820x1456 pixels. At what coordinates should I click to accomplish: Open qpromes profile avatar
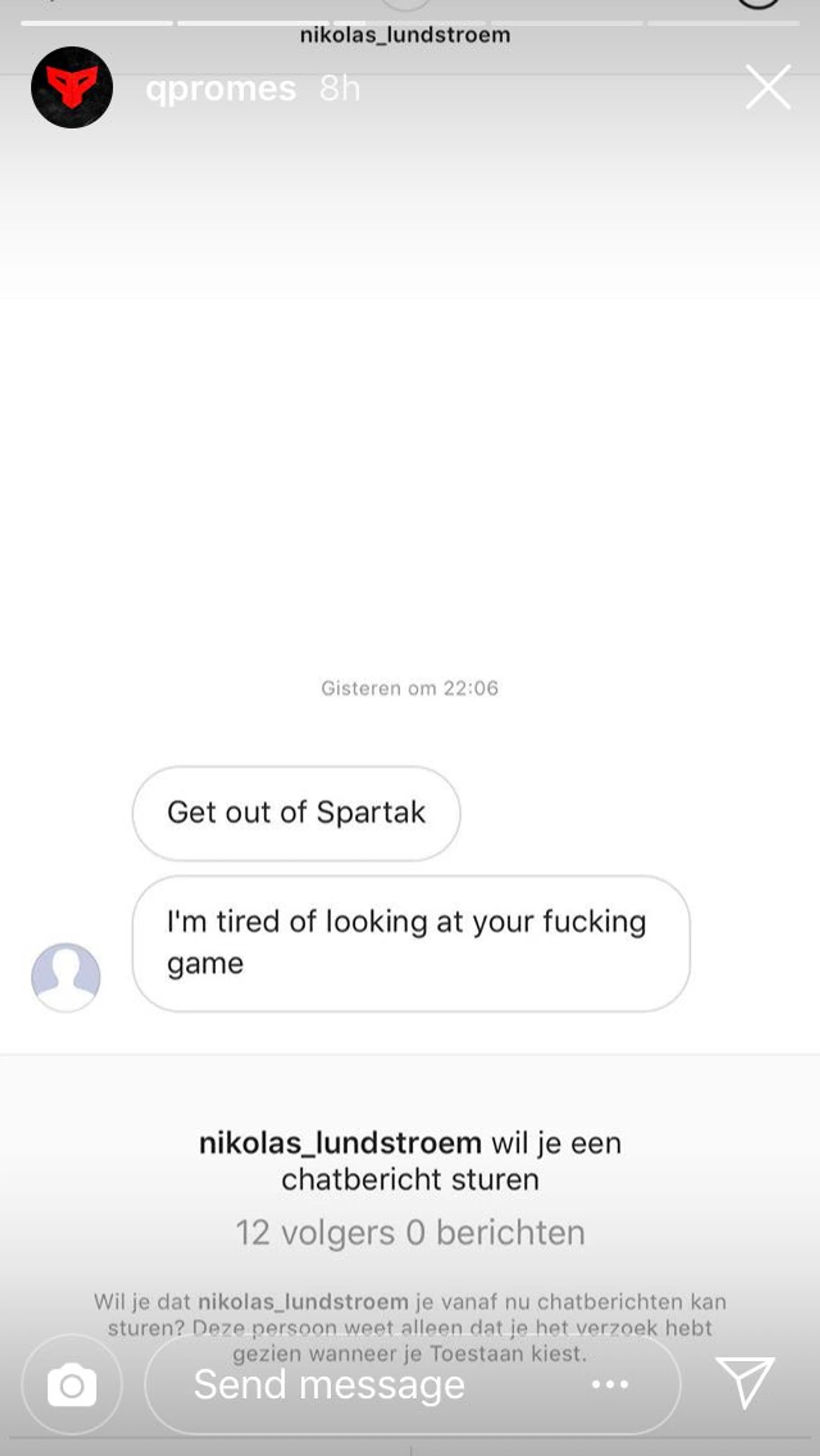pyautogui.click(x=72, y=88)
